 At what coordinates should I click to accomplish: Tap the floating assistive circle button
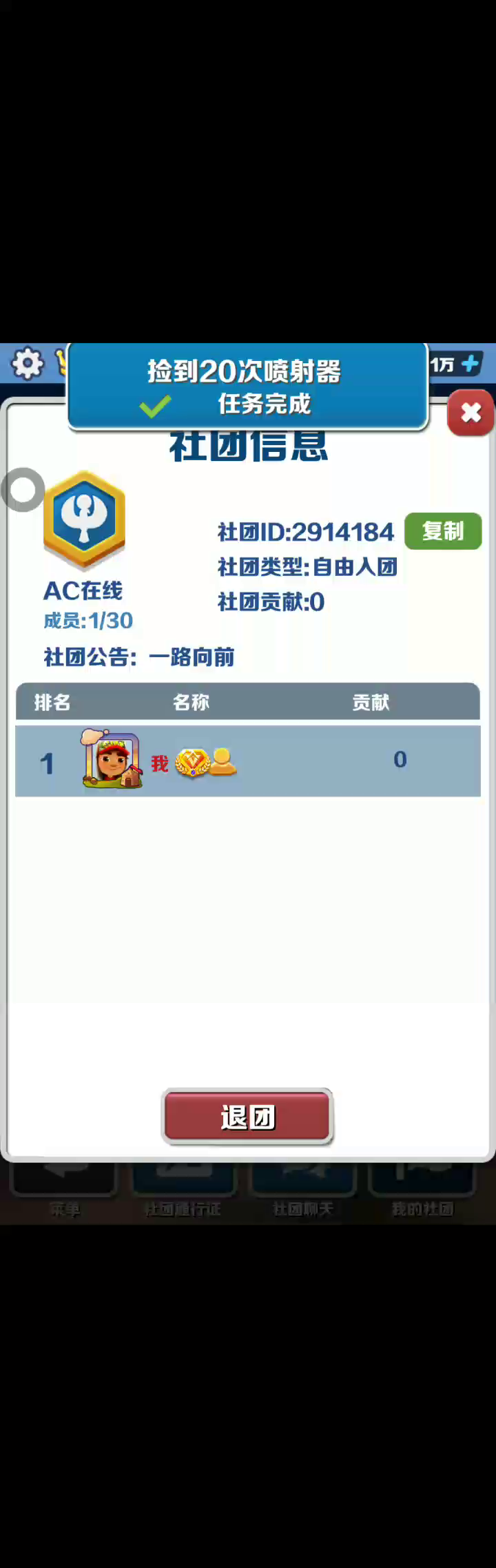coord(23,490)
